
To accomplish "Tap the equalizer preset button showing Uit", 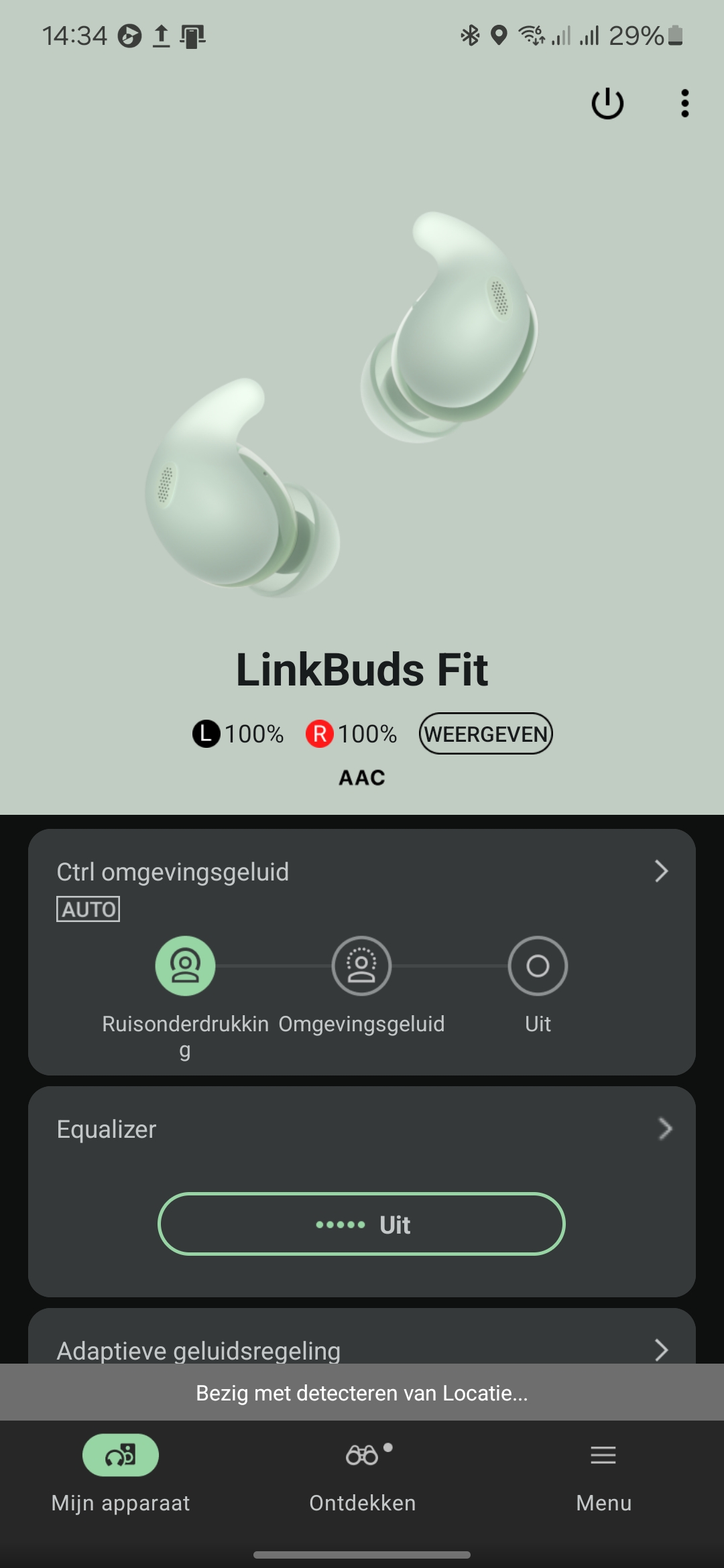I will coord(361,1224).
